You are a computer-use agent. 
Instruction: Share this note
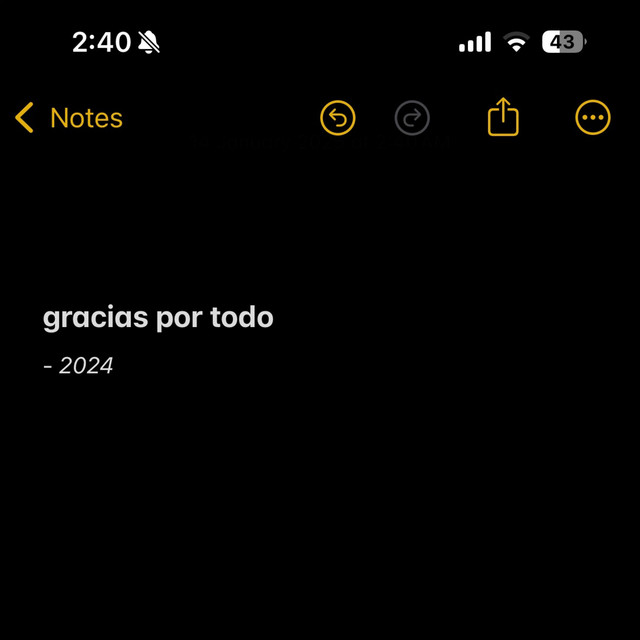point(503,117)
